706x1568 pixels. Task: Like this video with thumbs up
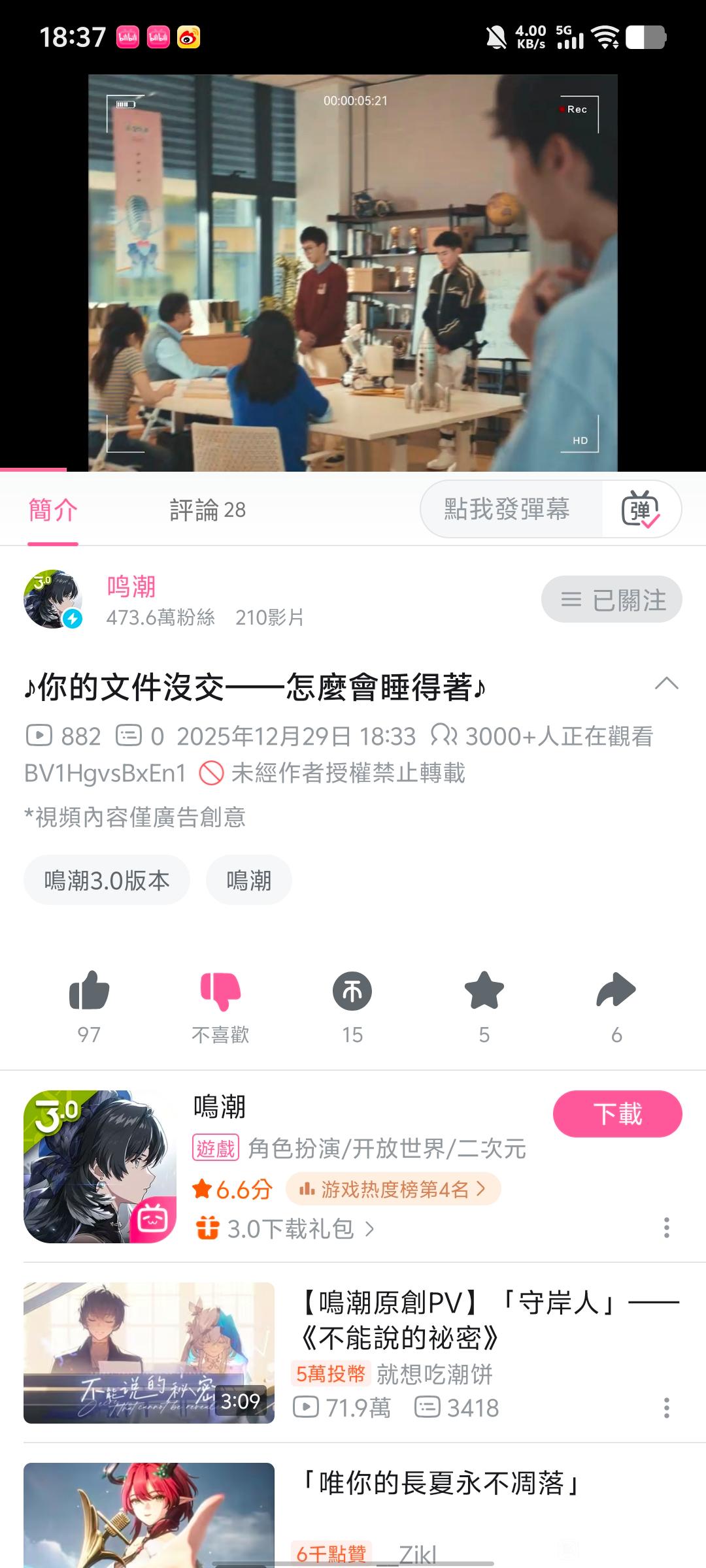[89, 992]
